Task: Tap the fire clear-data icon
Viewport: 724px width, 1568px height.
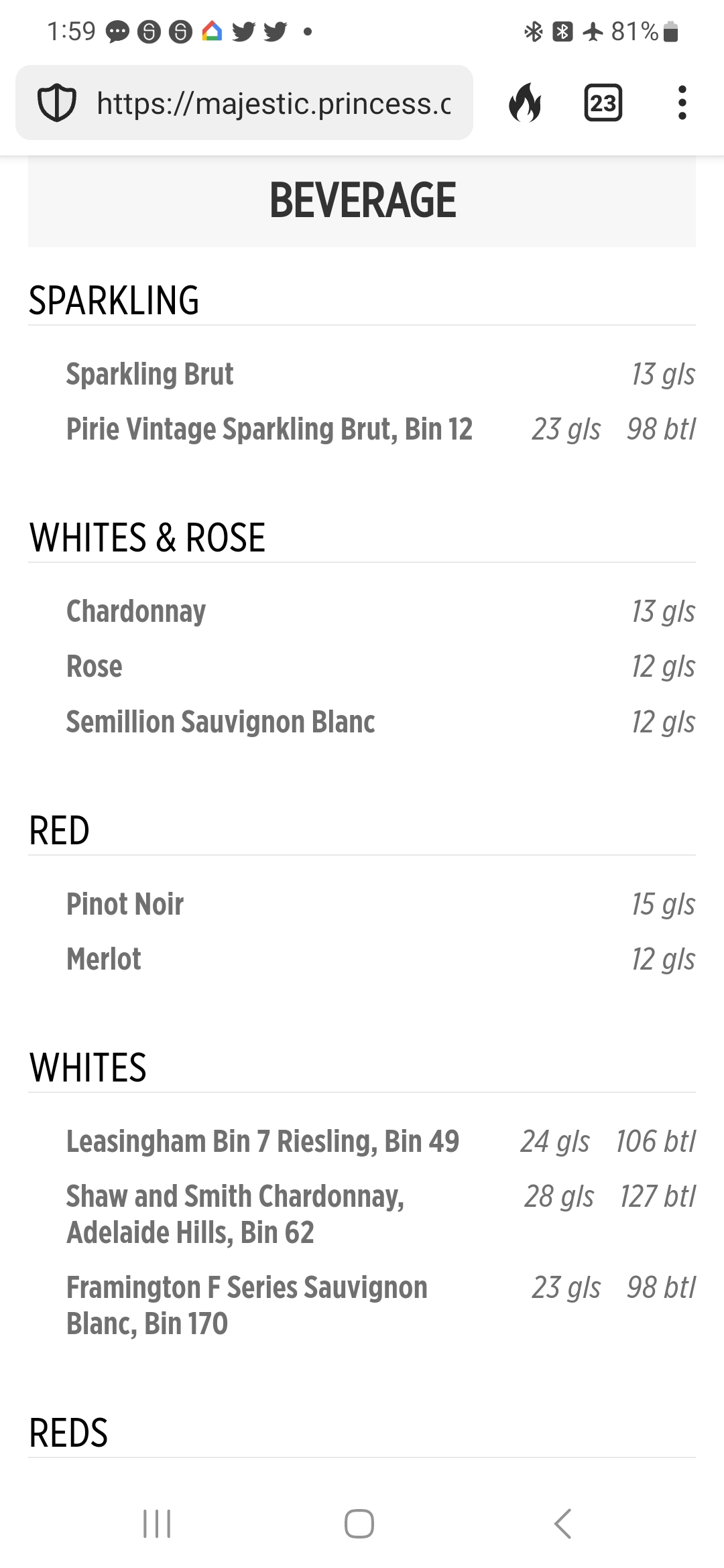Action: (524, 103)
